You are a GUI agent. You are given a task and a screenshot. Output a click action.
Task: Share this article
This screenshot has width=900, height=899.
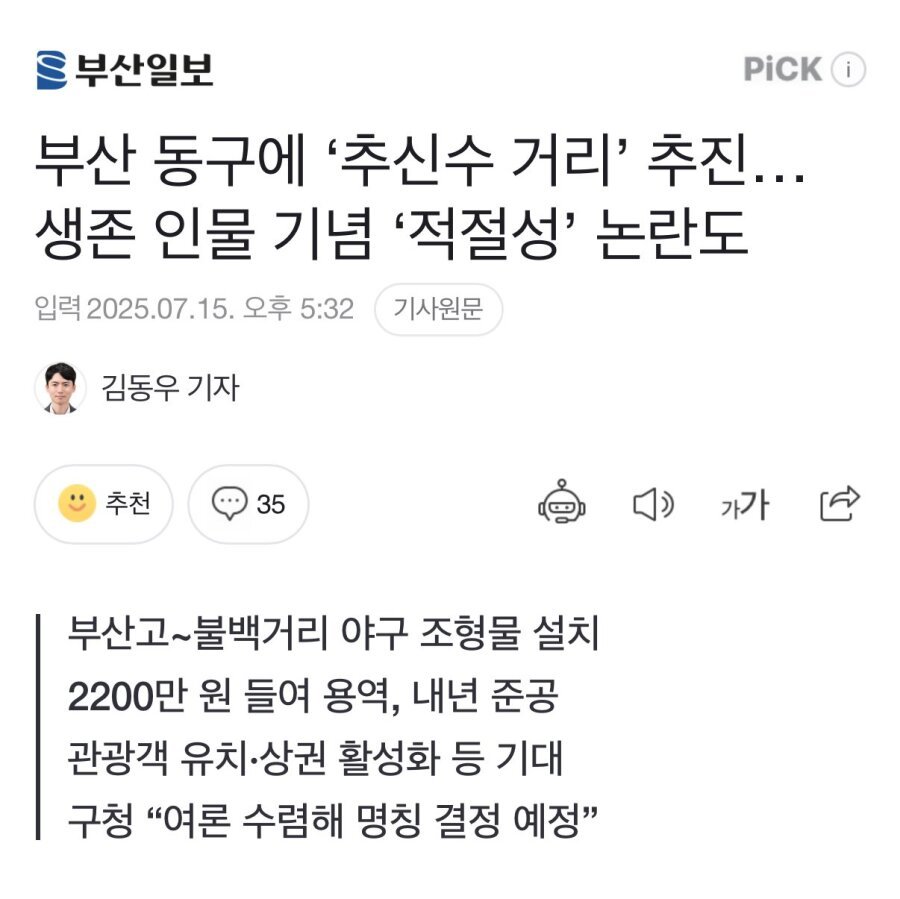[x=839, y=503]
